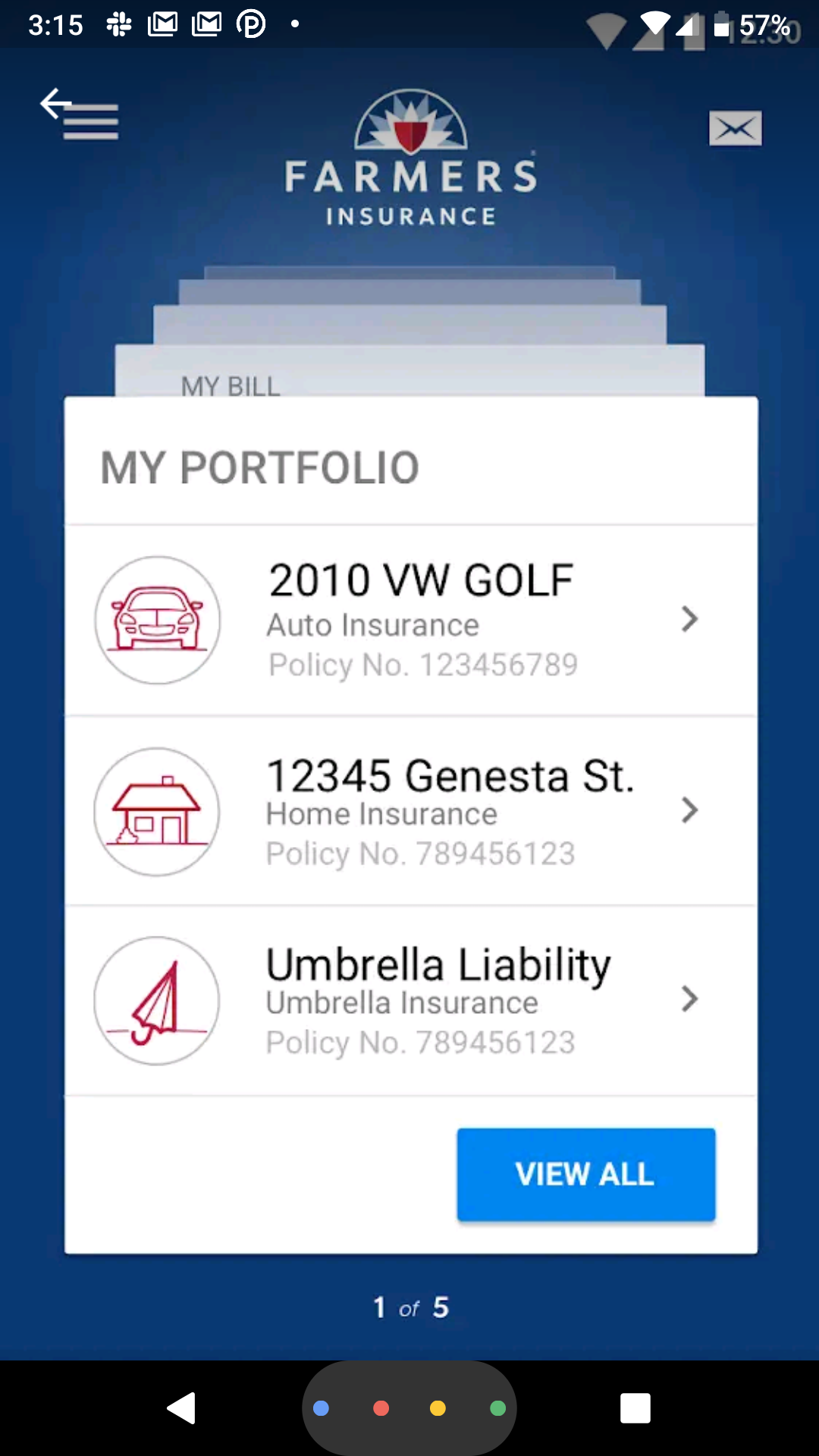Select the MY PORTFOLIO header

(259, 466)
